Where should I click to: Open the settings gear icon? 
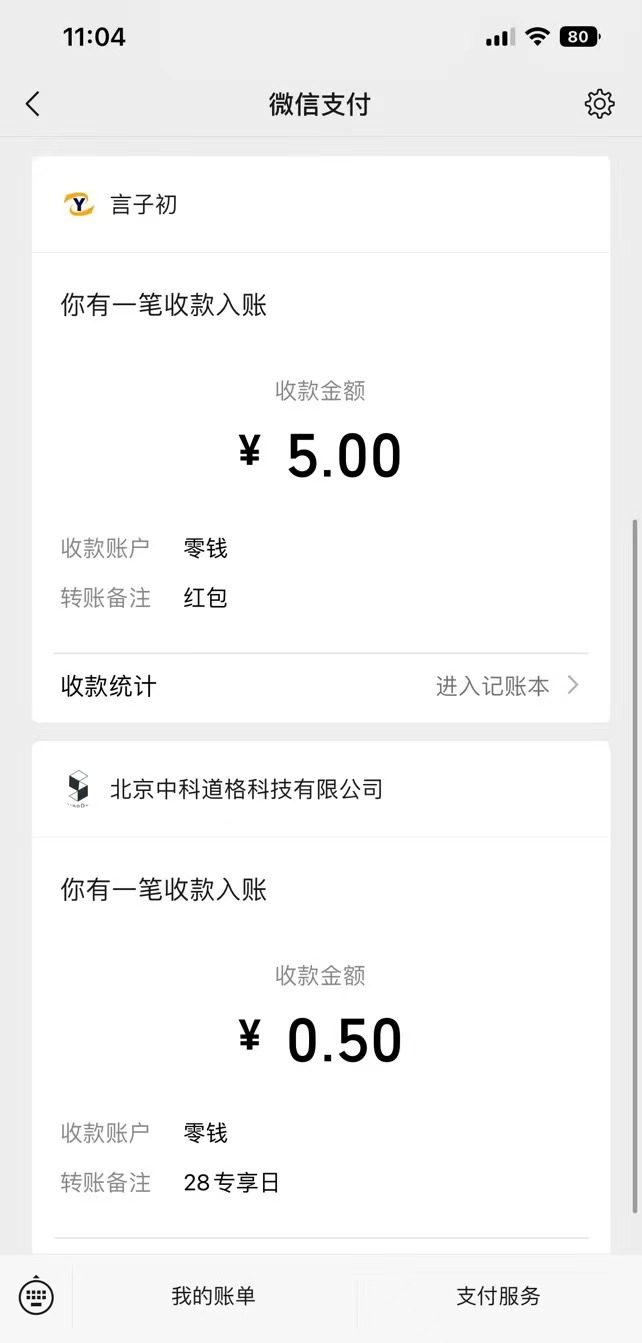(x=599, y=104)
